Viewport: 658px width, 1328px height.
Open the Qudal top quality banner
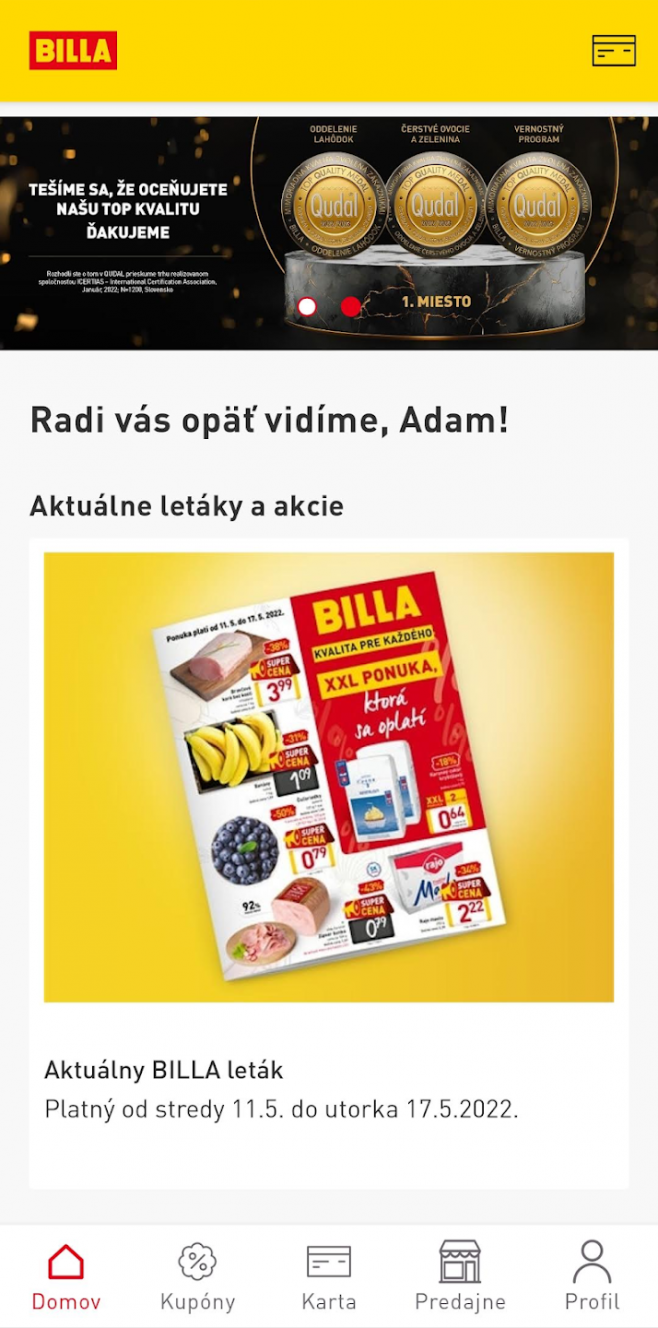[x=329, y=233]
